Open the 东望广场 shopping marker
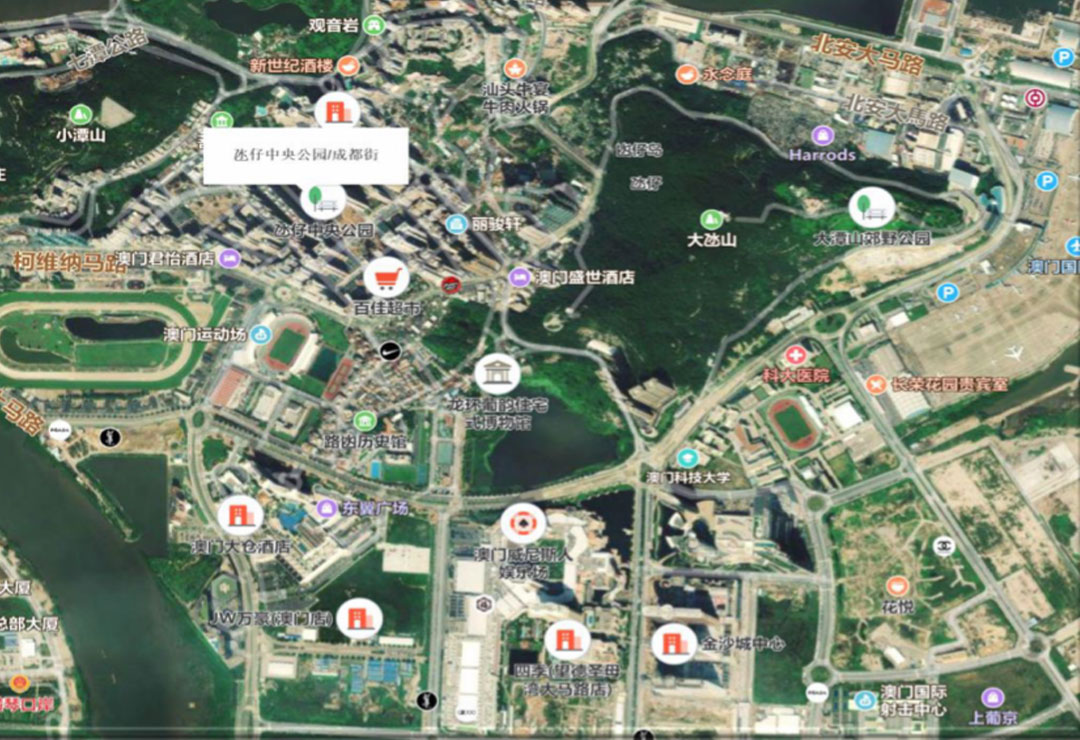The width and height of the screenshot is (1080, 740). (x=326, y=508)
